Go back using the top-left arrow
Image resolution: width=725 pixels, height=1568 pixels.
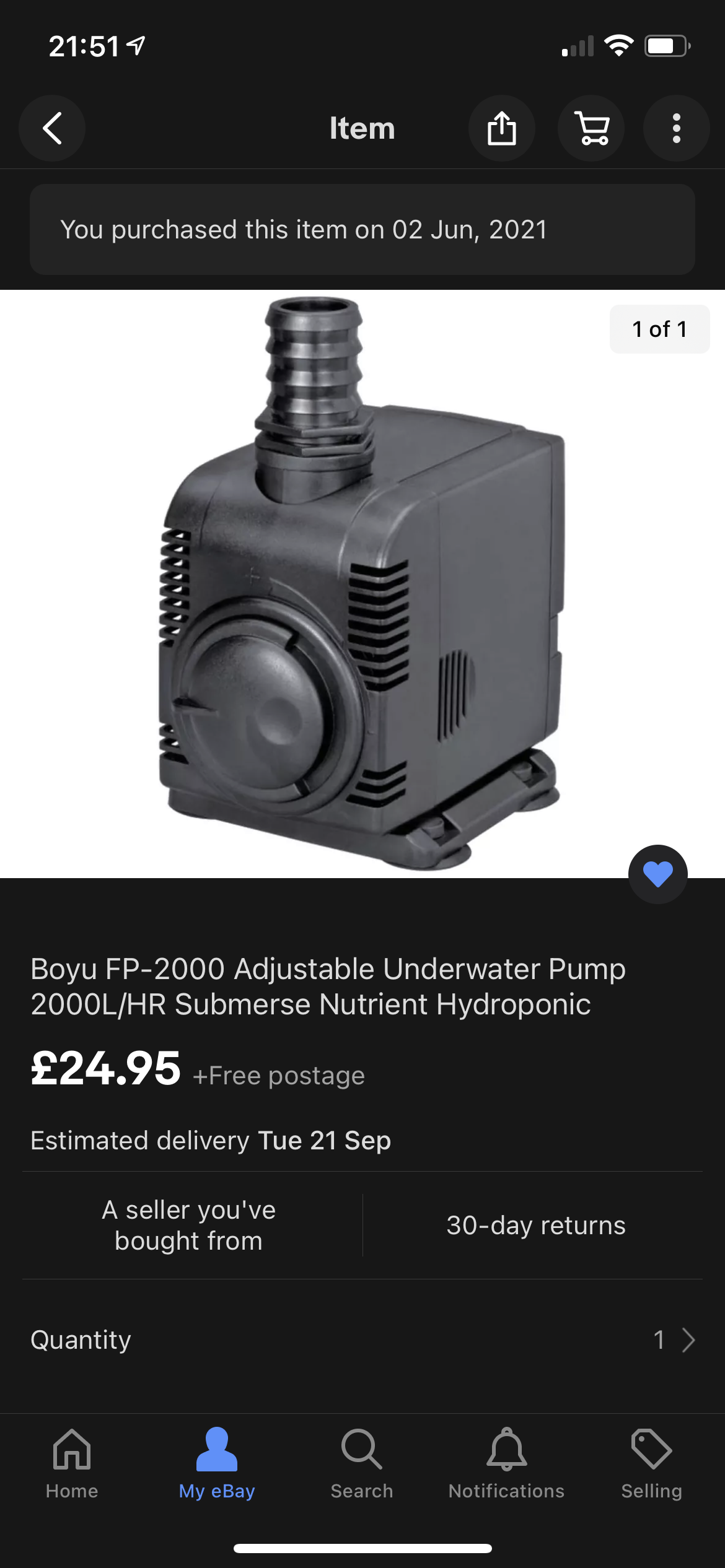[52, 128]
